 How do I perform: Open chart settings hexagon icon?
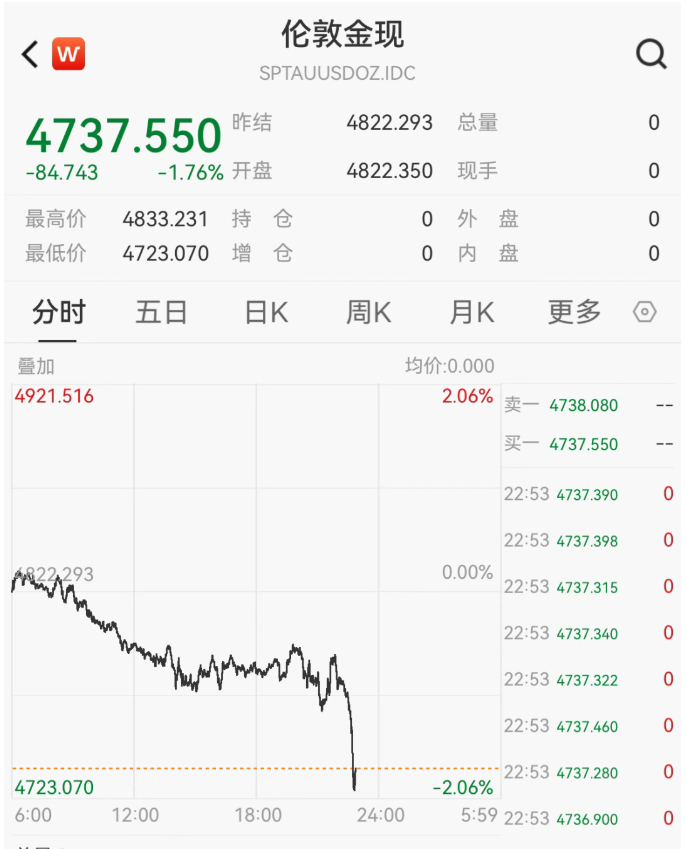[645, 313]
